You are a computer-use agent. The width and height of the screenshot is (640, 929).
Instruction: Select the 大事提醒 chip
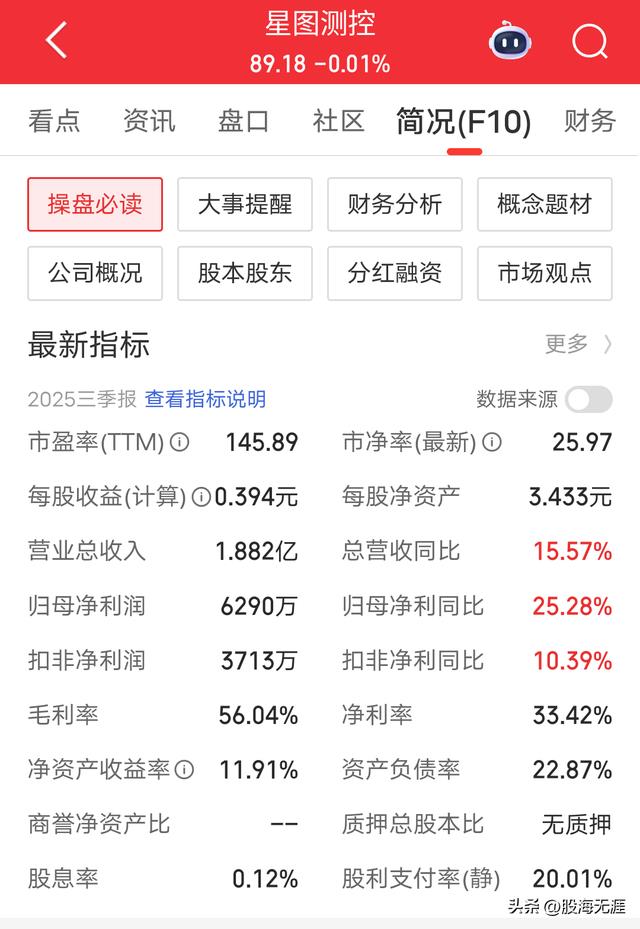[x=245, y=204]
